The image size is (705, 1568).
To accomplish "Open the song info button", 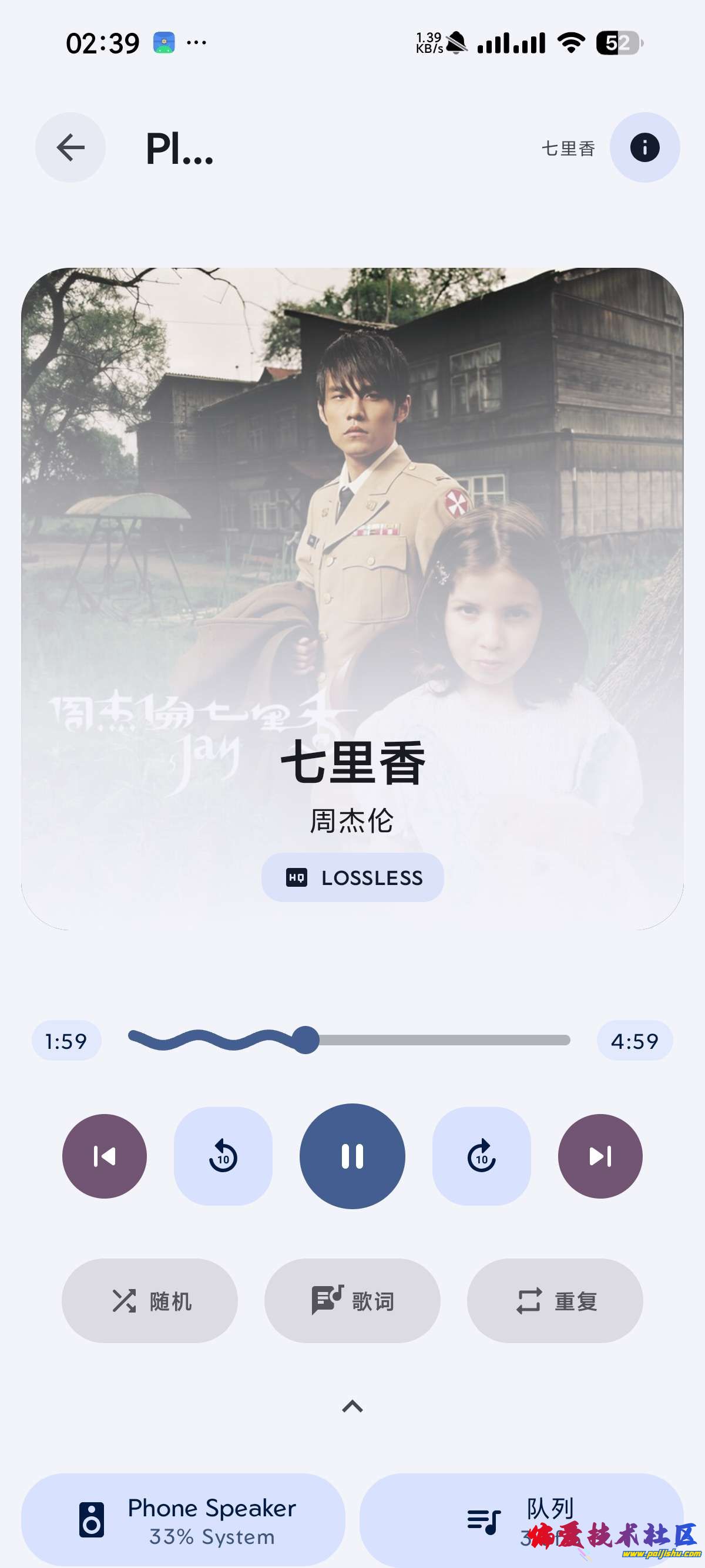I will point(644,147).
